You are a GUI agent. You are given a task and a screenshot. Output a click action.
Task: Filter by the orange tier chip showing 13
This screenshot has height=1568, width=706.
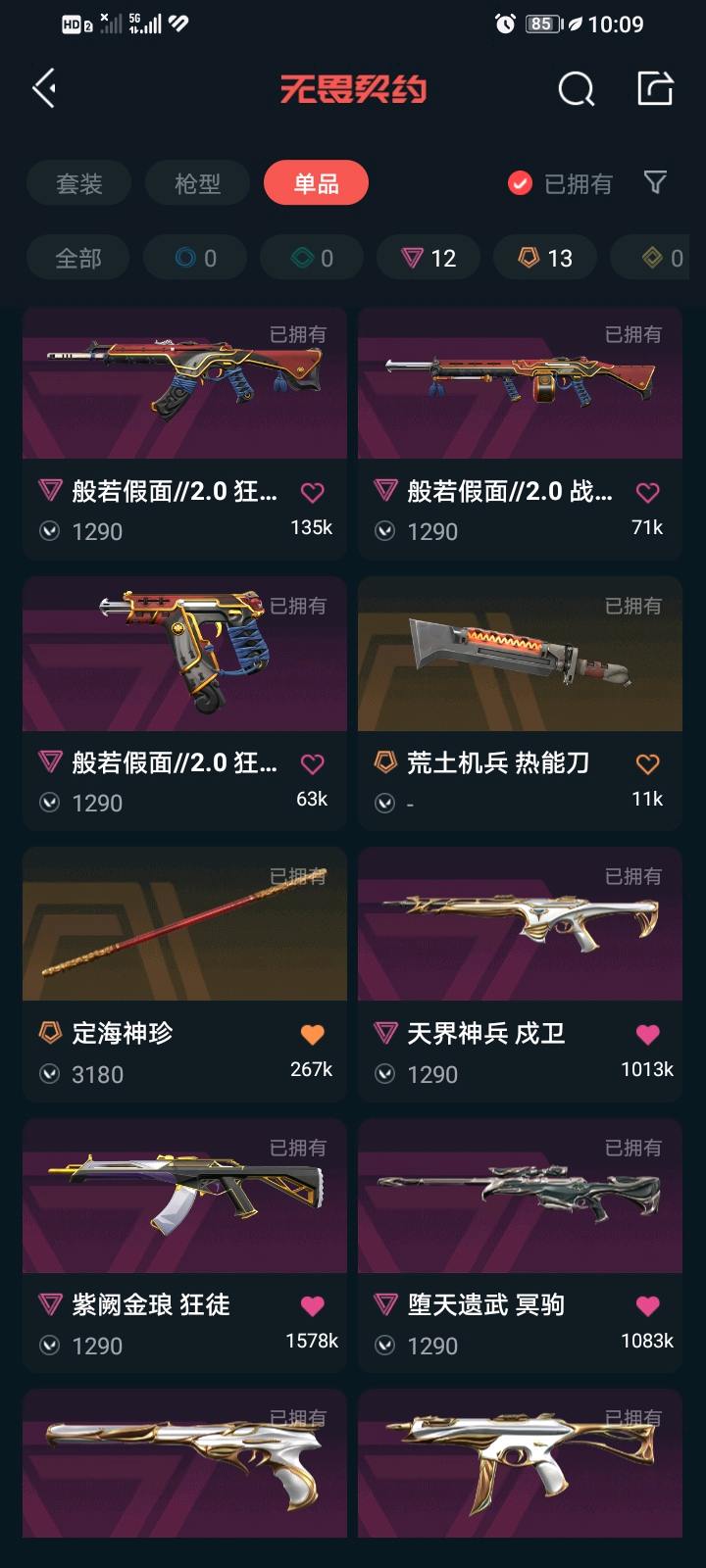pyautogui.click(x=545, y=259)
